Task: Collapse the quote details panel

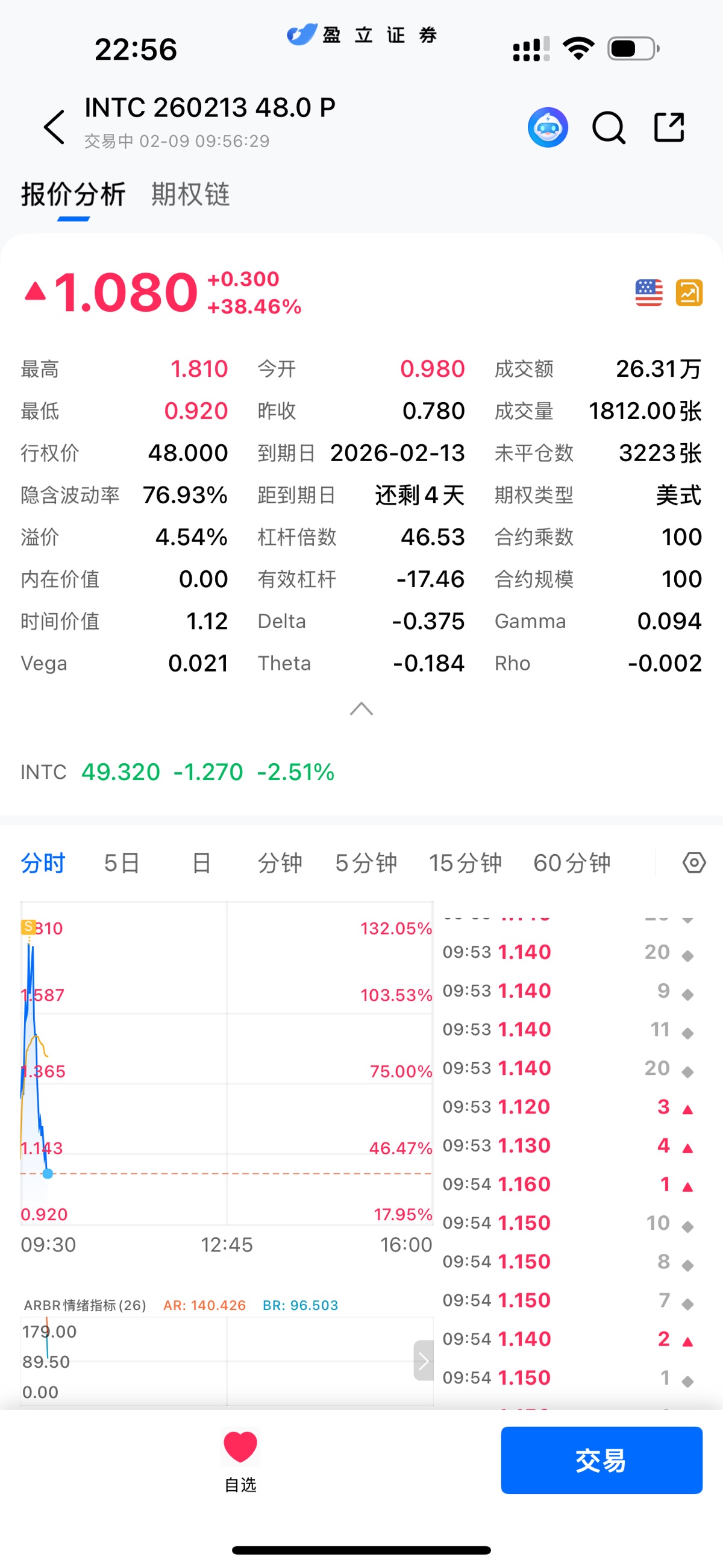Action: [361, 708]
